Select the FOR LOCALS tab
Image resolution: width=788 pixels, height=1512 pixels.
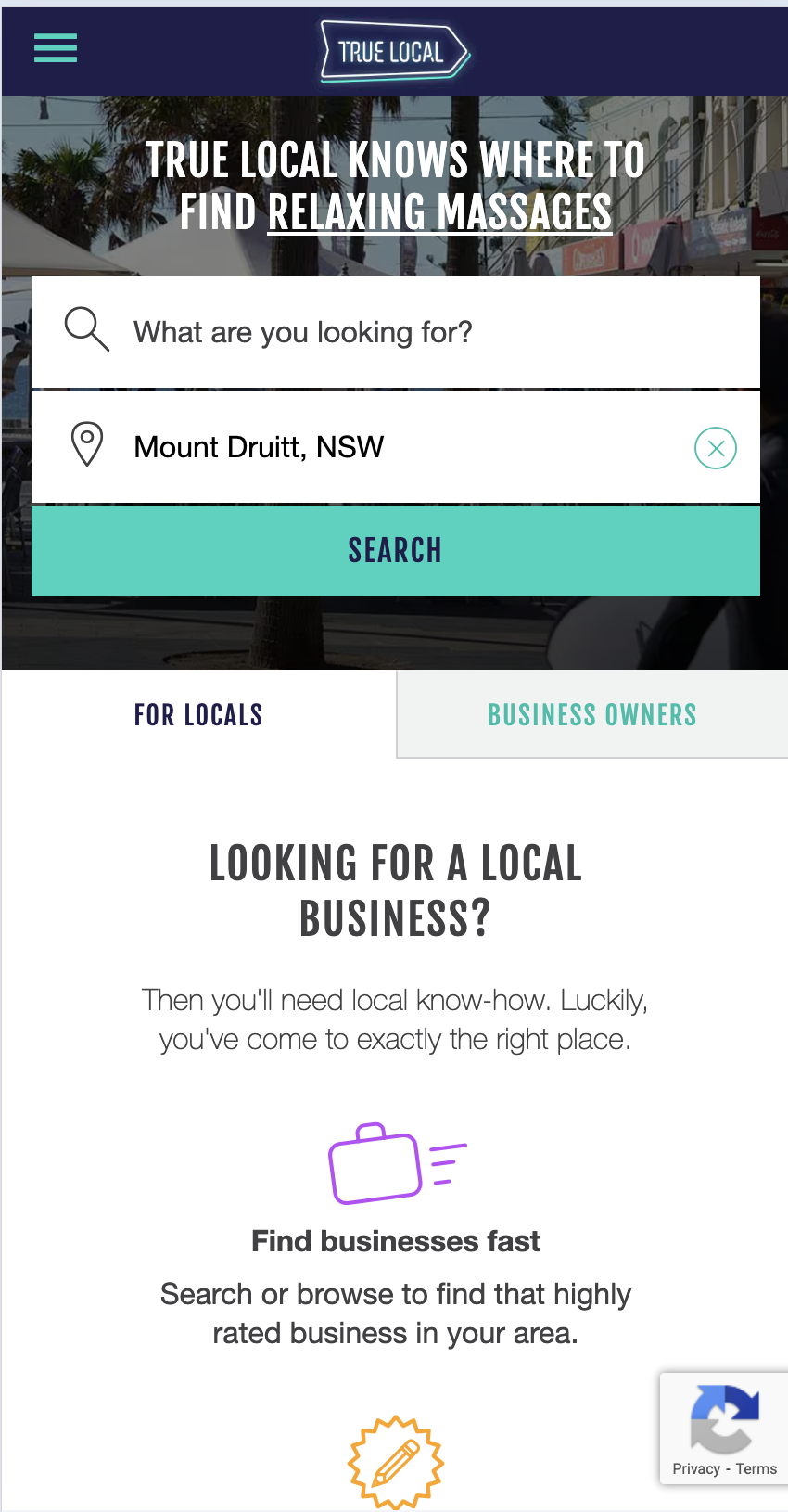(x=197, y=714)
